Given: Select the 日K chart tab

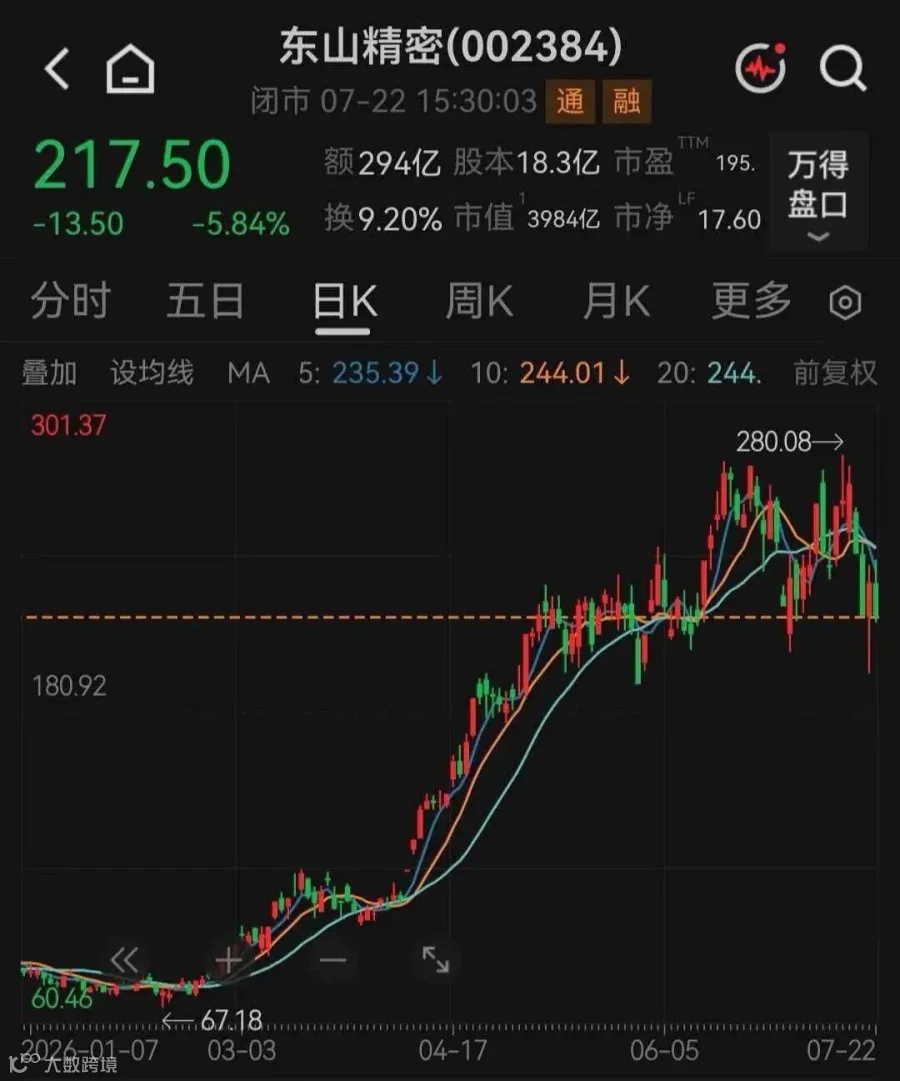Looking at the screenshot, I should coord(344,303).
